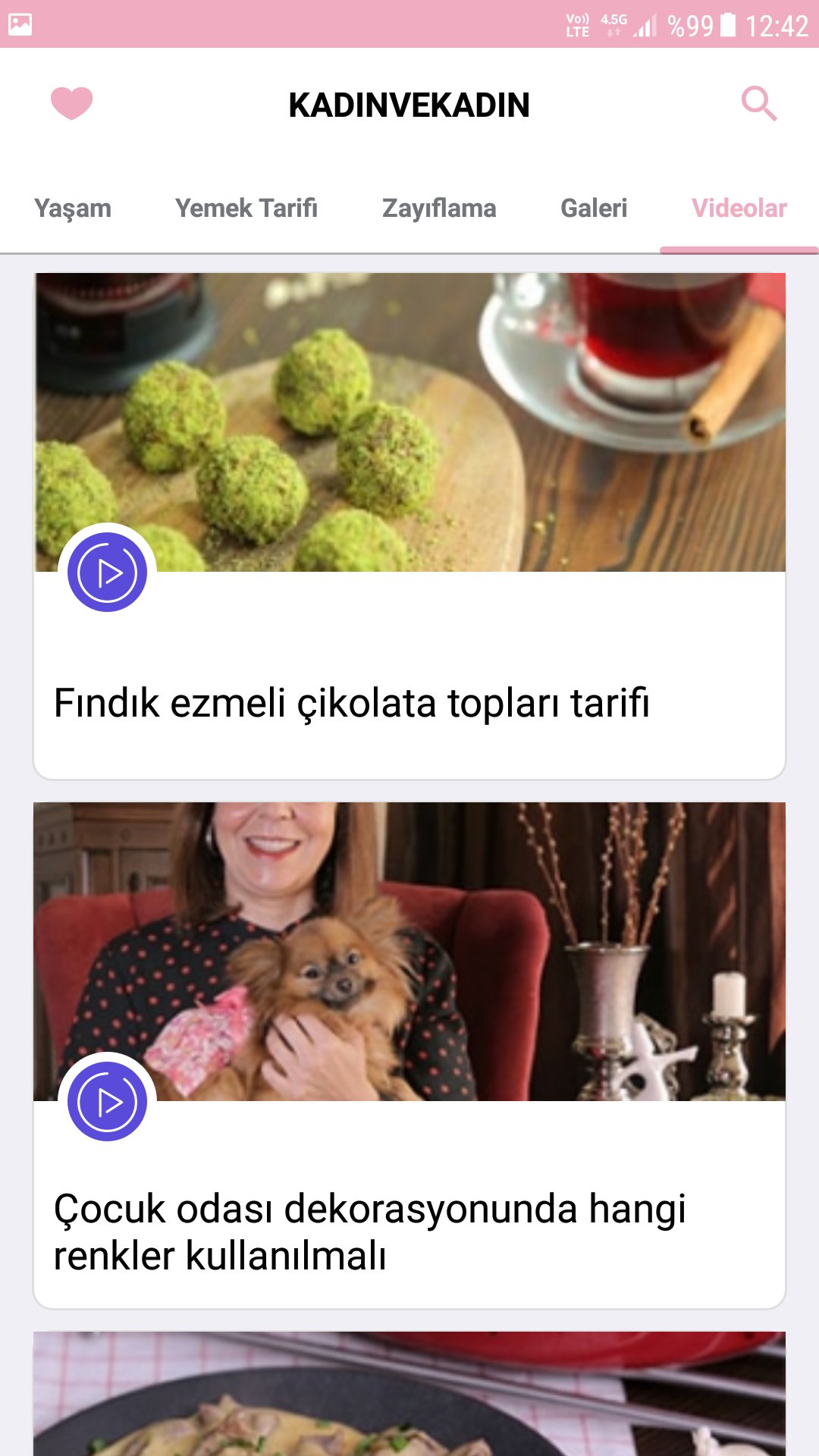Switch to the Yaşam tab
Viewport: 819px width, 1456px height.
[73, 208]
